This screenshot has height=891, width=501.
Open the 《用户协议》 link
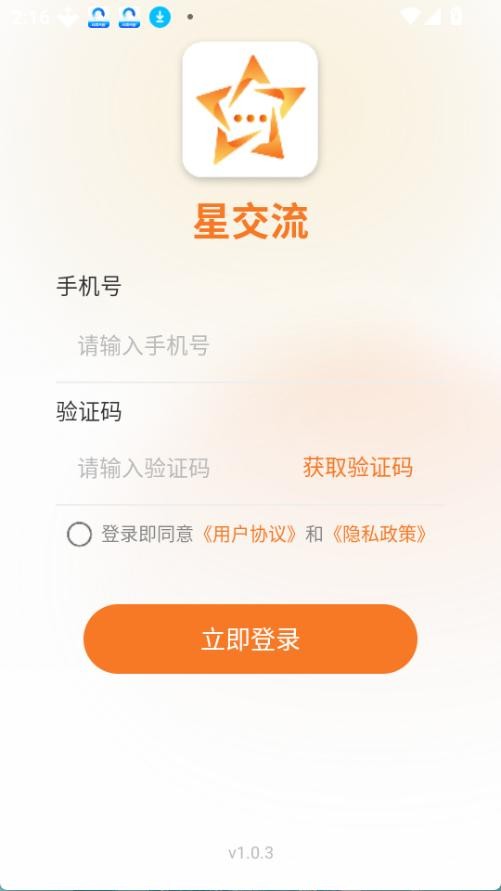[249, 534]
